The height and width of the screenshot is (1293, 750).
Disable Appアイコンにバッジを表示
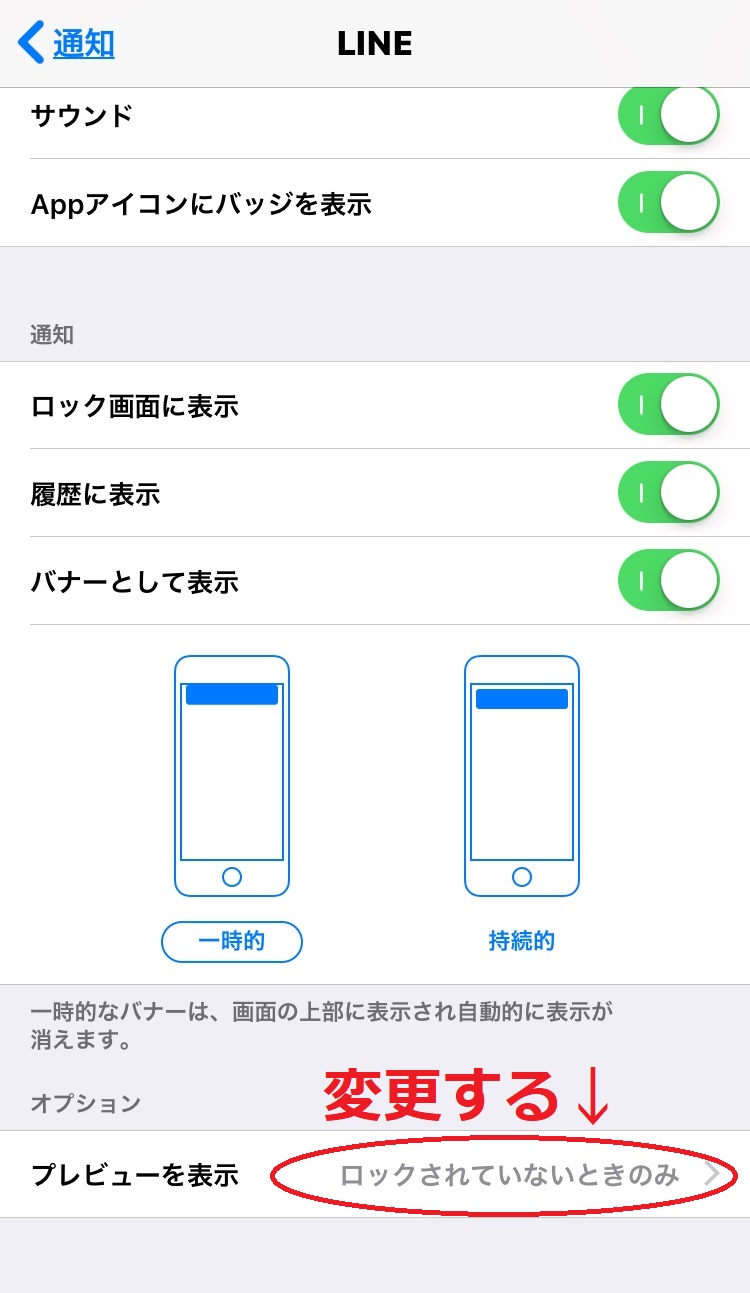click(669, 203)
